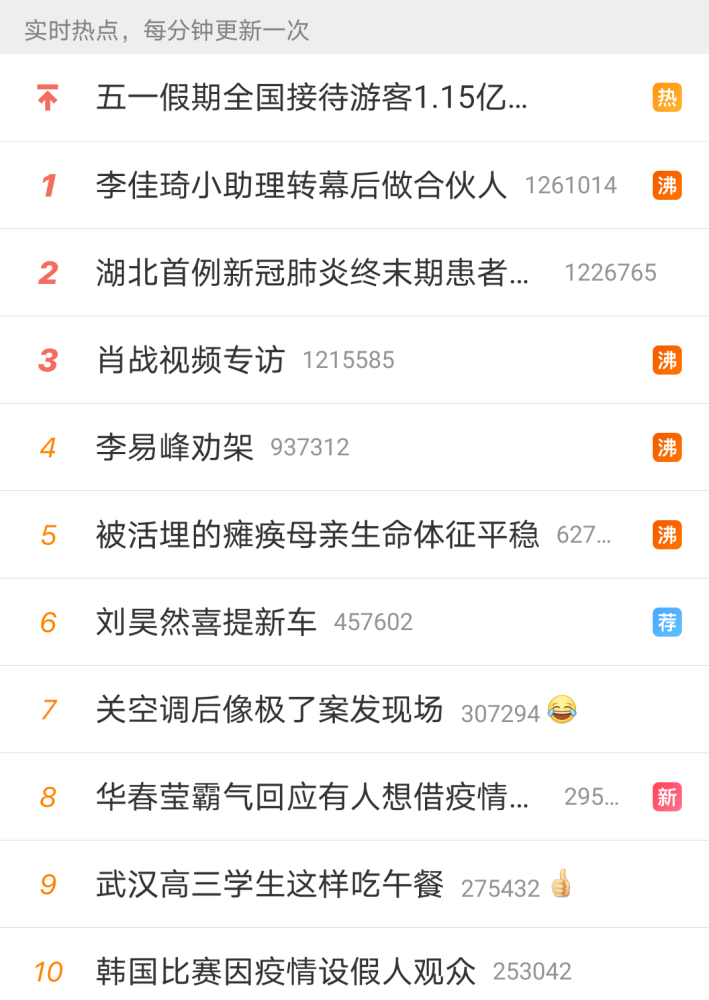Open the 刘昊然喜提新车 topic

tap(206, 622)
